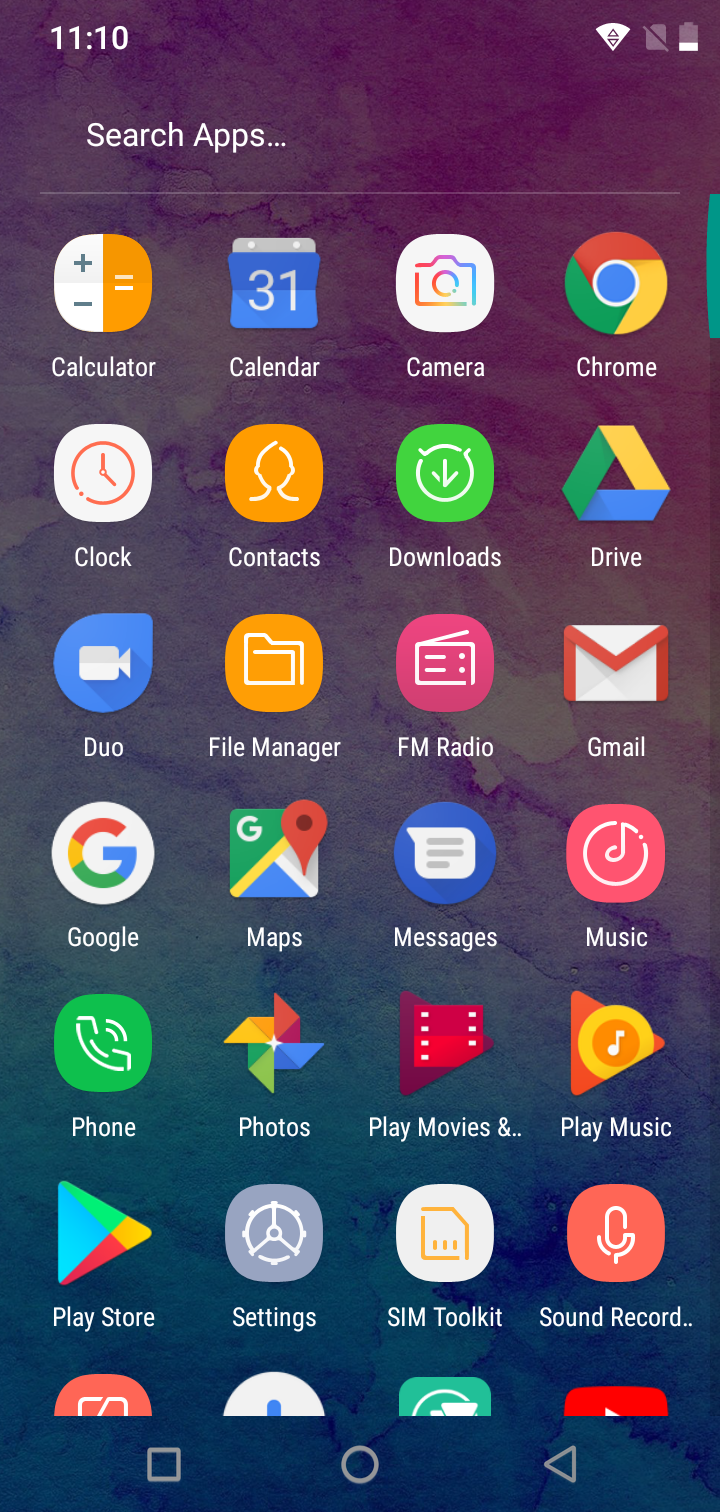Tap the home button in navigation bar
Image resolution: width=720 pixels, height=1512 pixels.
tap(360, 1465)
